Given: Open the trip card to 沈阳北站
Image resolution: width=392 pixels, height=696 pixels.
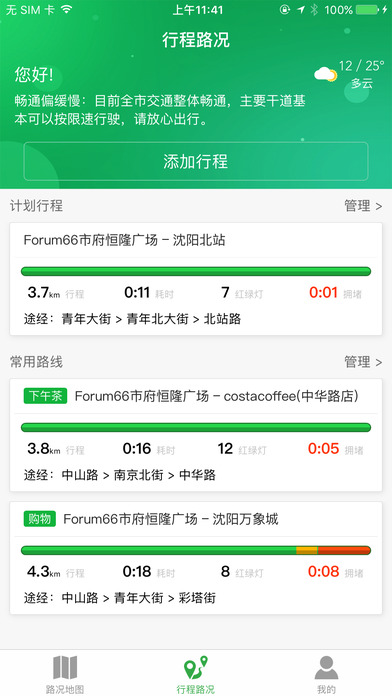Looking at the screenshot, I should click(196, 279).
